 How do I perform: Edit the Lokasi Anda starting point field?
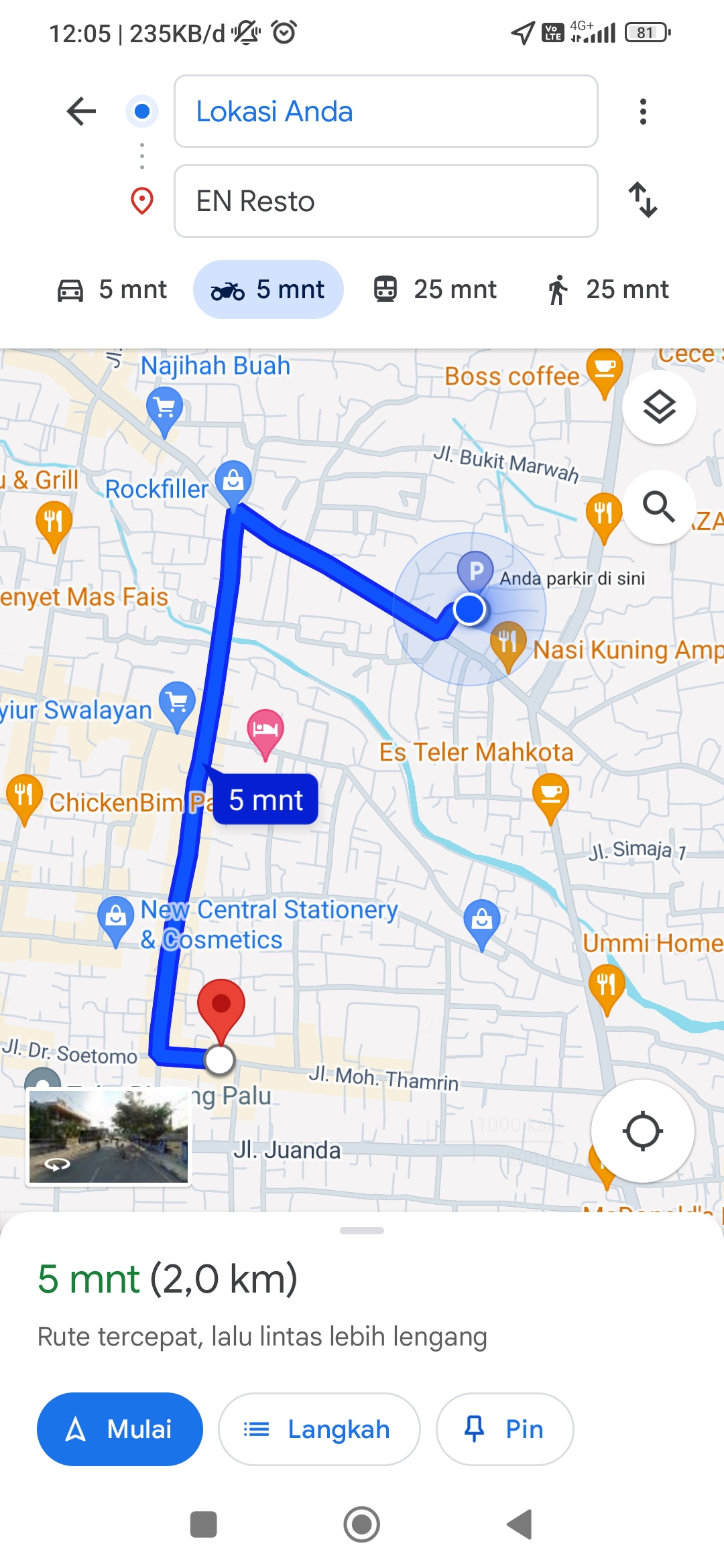tap(386, 111)
